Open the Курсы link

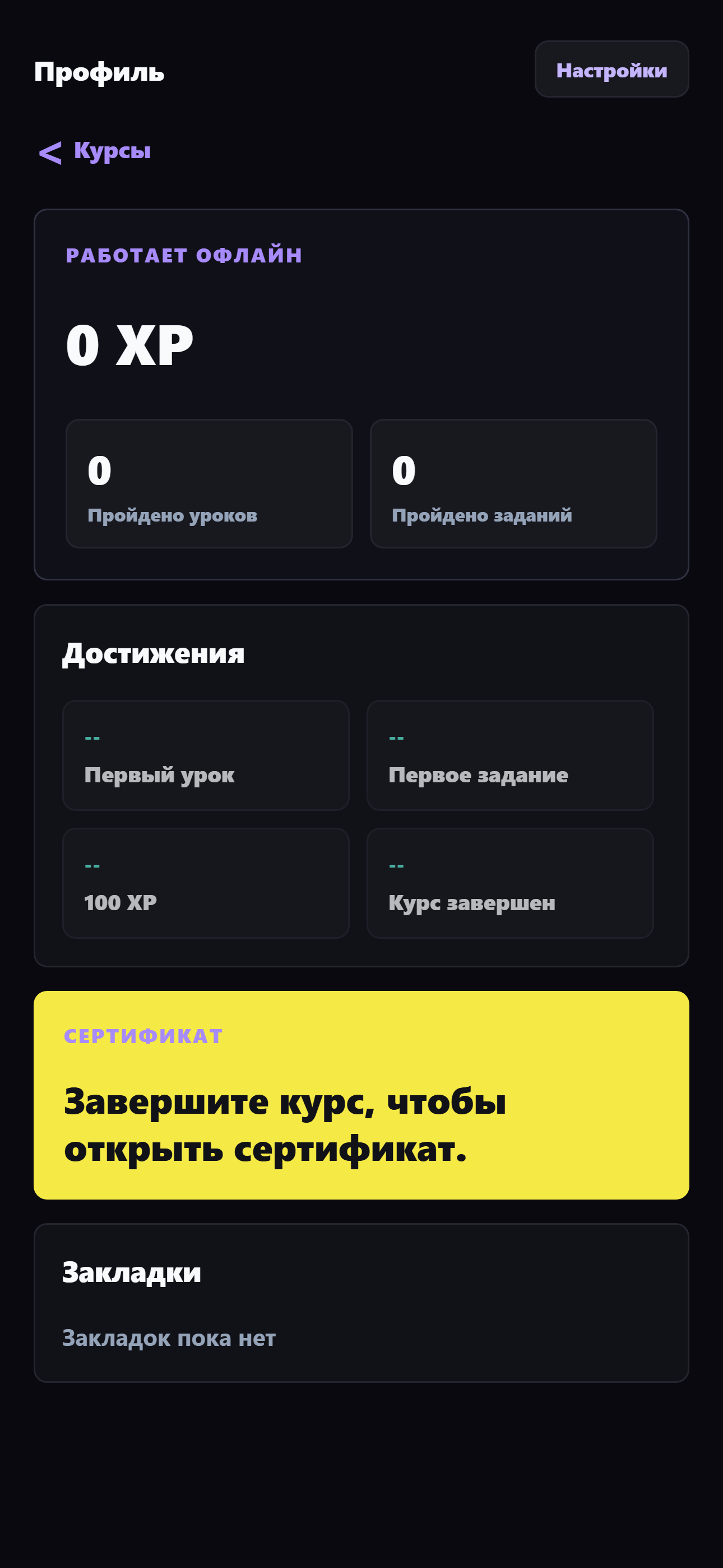tap(112, 150)
